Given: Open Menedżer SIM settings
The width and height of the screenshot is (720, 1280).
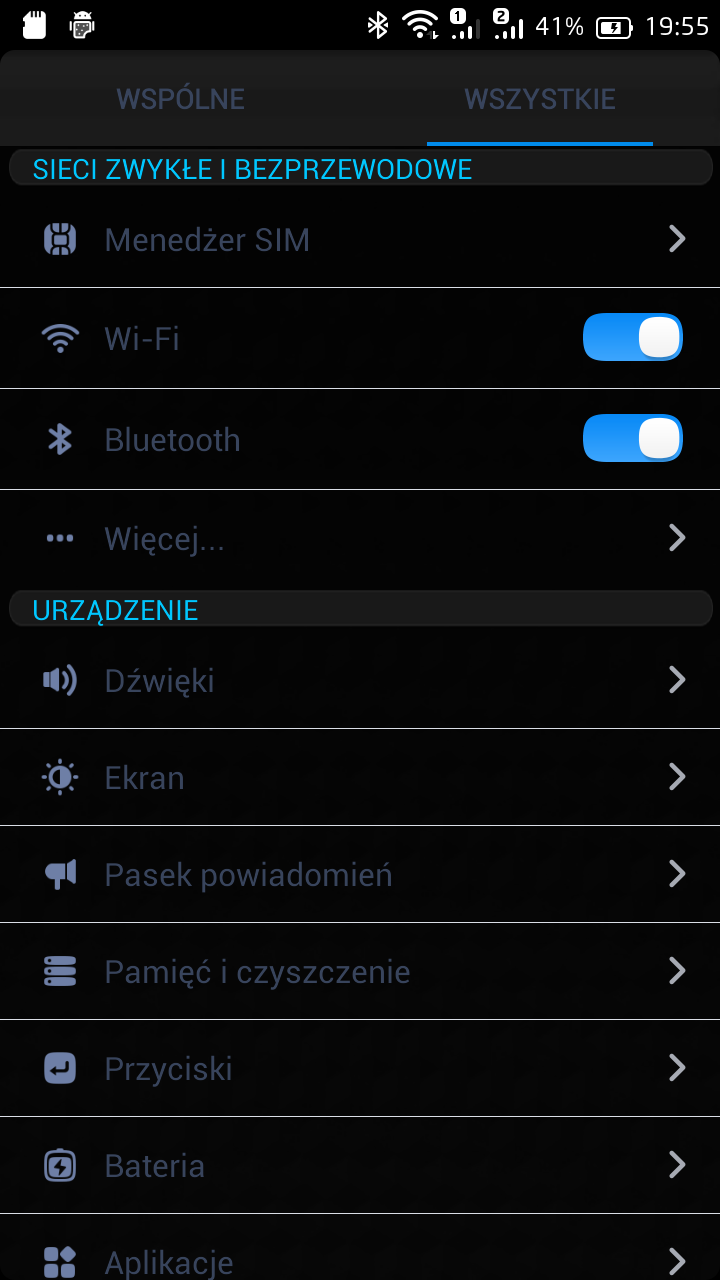Looking at the screenshot, I should (x=360, y=240).
